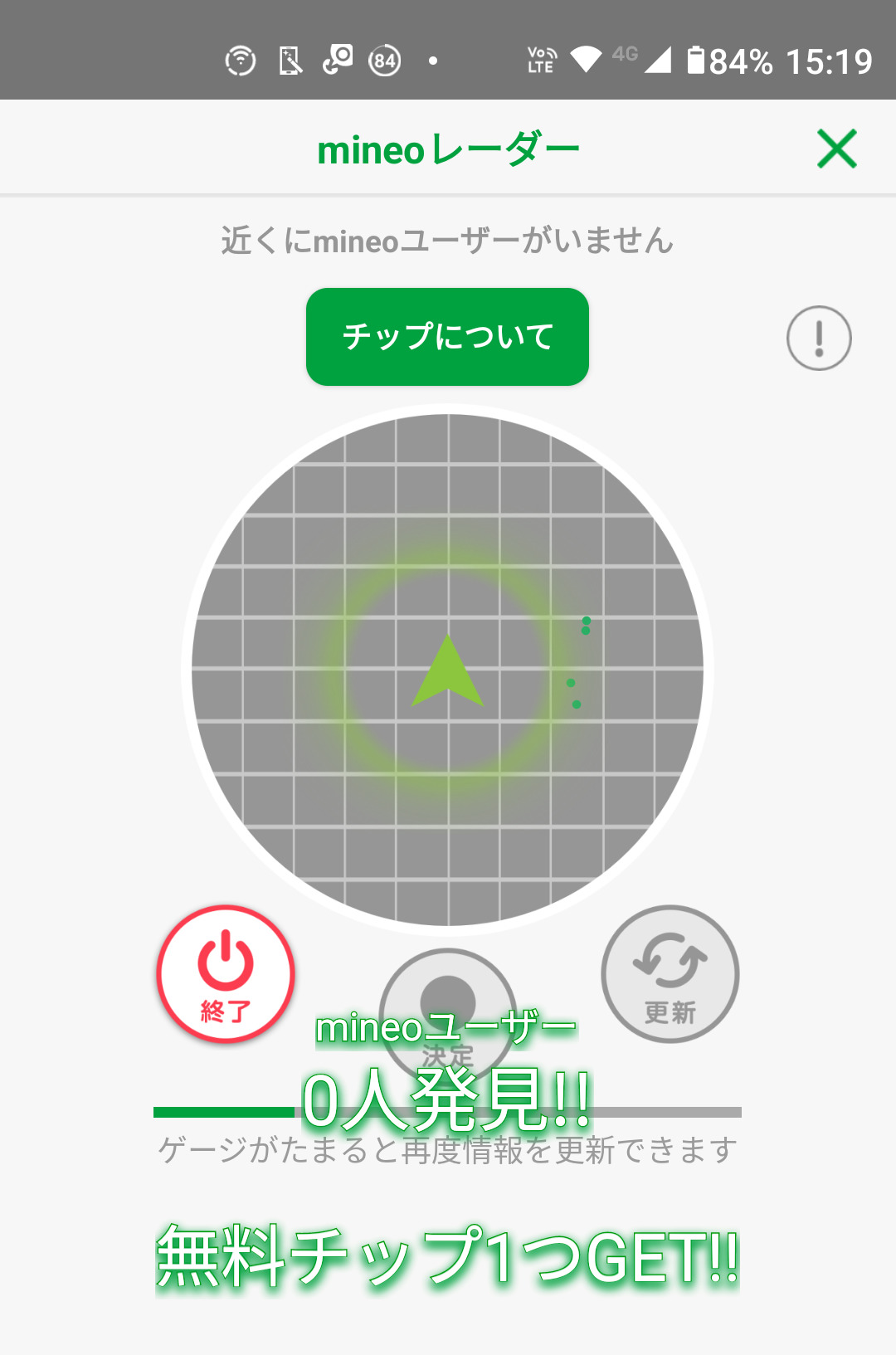This screenshot has width=896, height=1355.
Task: Tap the 更新 refresh button
Action: [x=670, y=973]
